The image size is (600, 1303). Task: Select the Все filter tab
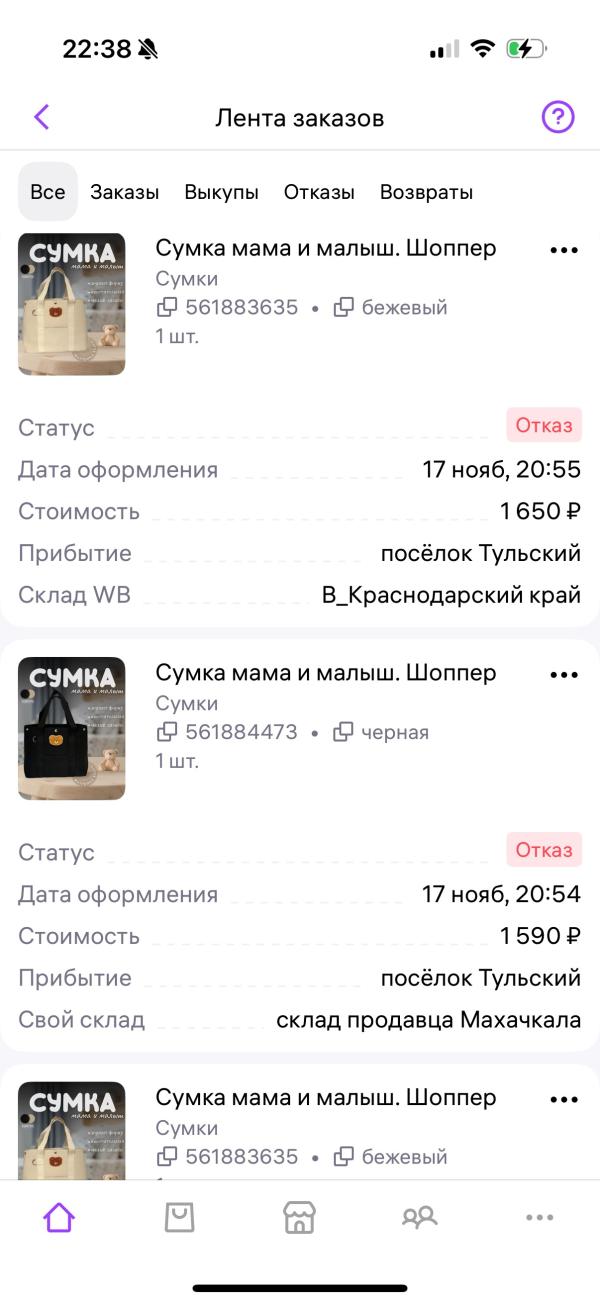click(47, 192)
